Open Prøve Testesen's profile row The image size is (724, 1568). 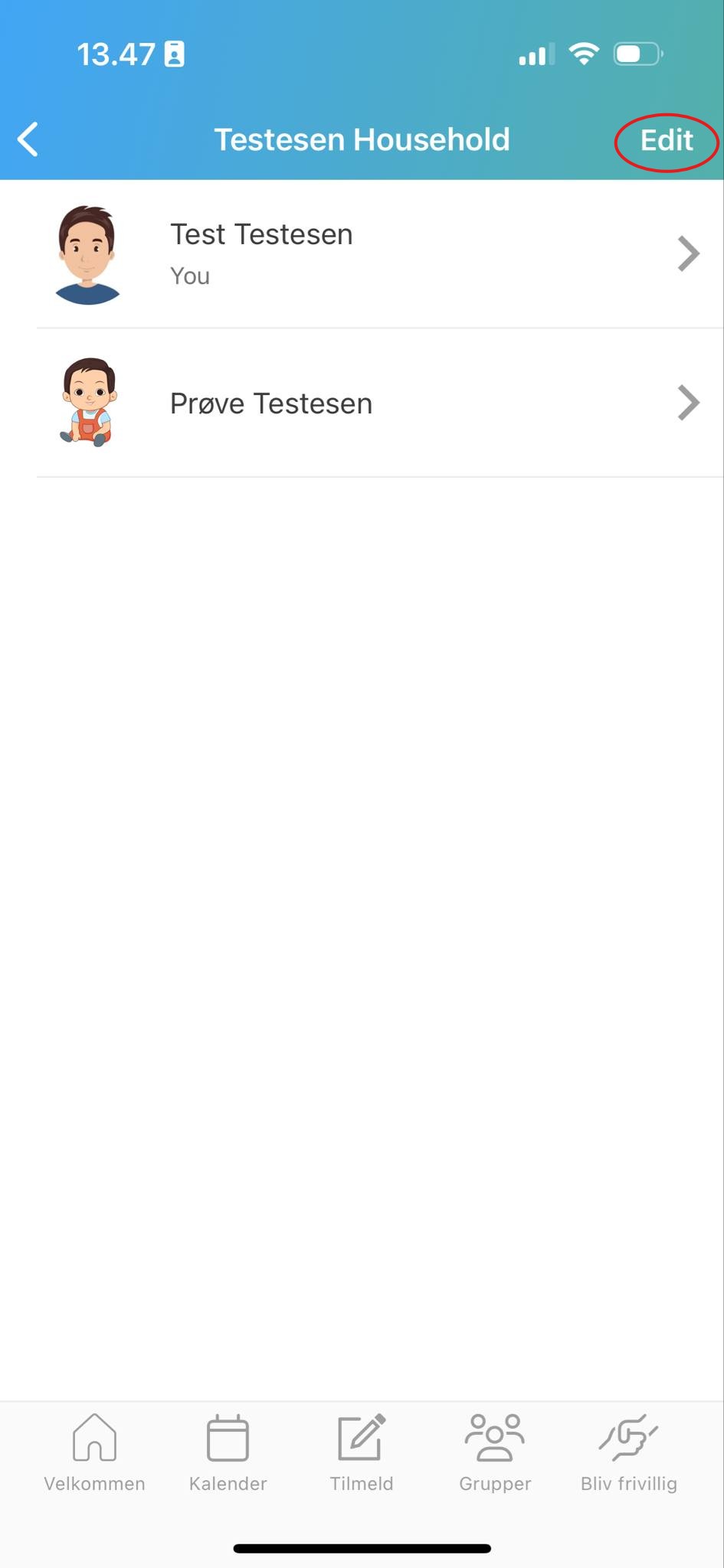coord(360,403)
